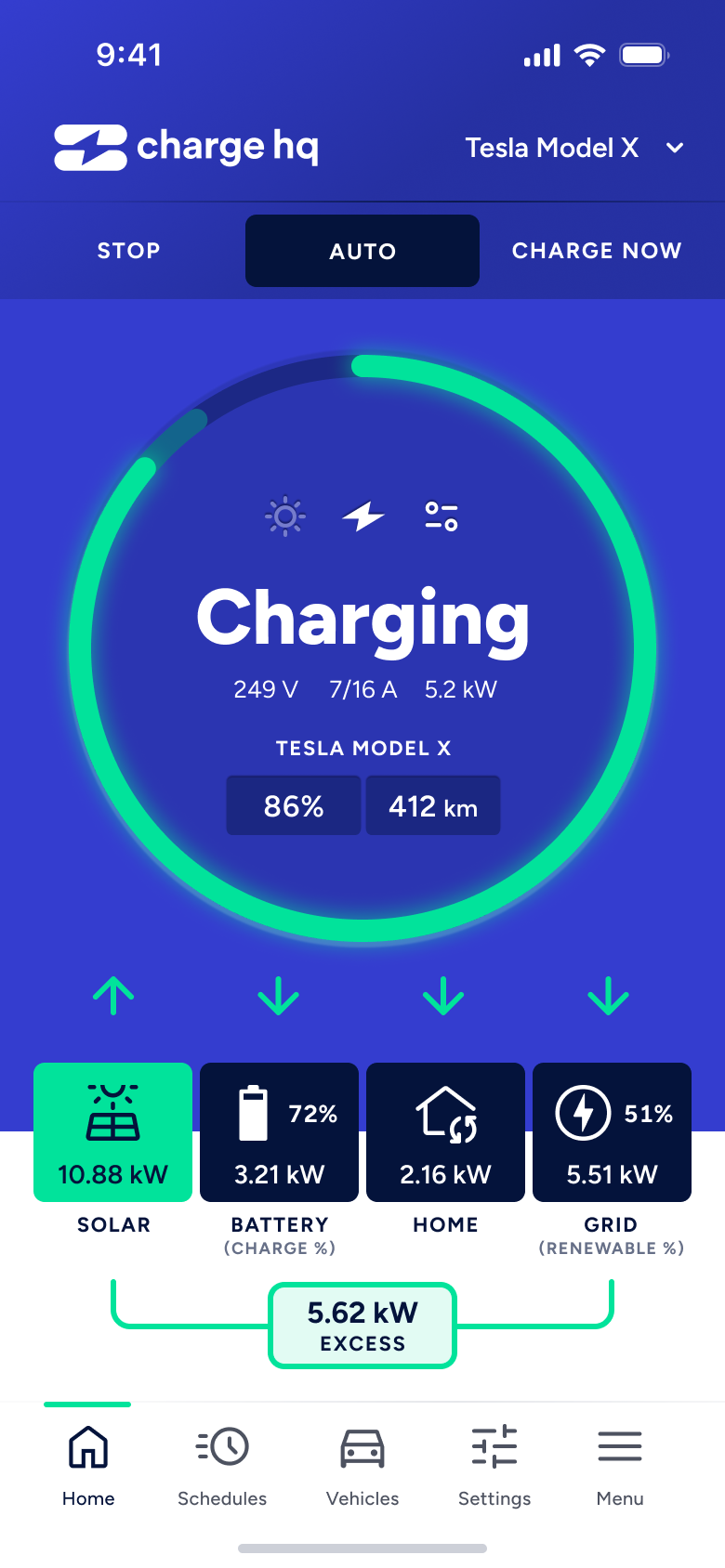Tap the solar panel tile showing 10.88 kW

coord(112,1131)
